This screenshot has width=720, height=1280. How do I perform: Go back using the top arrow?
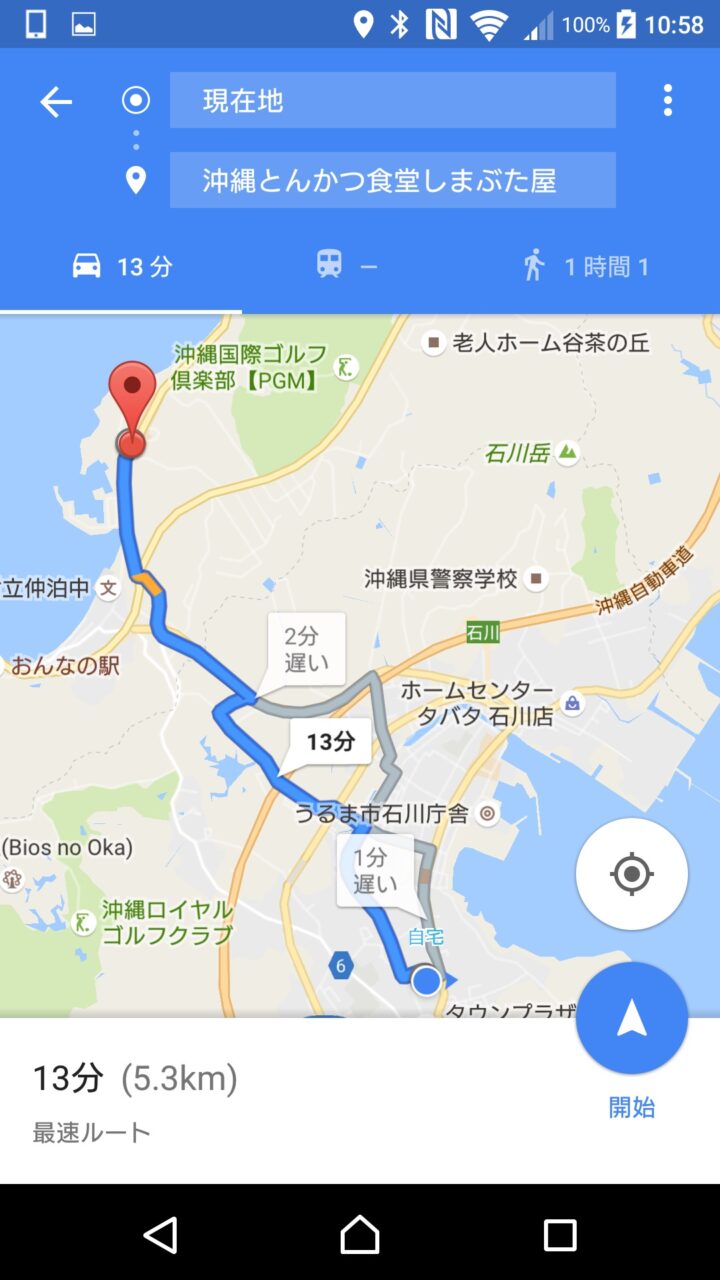click(x=56, y=101)
